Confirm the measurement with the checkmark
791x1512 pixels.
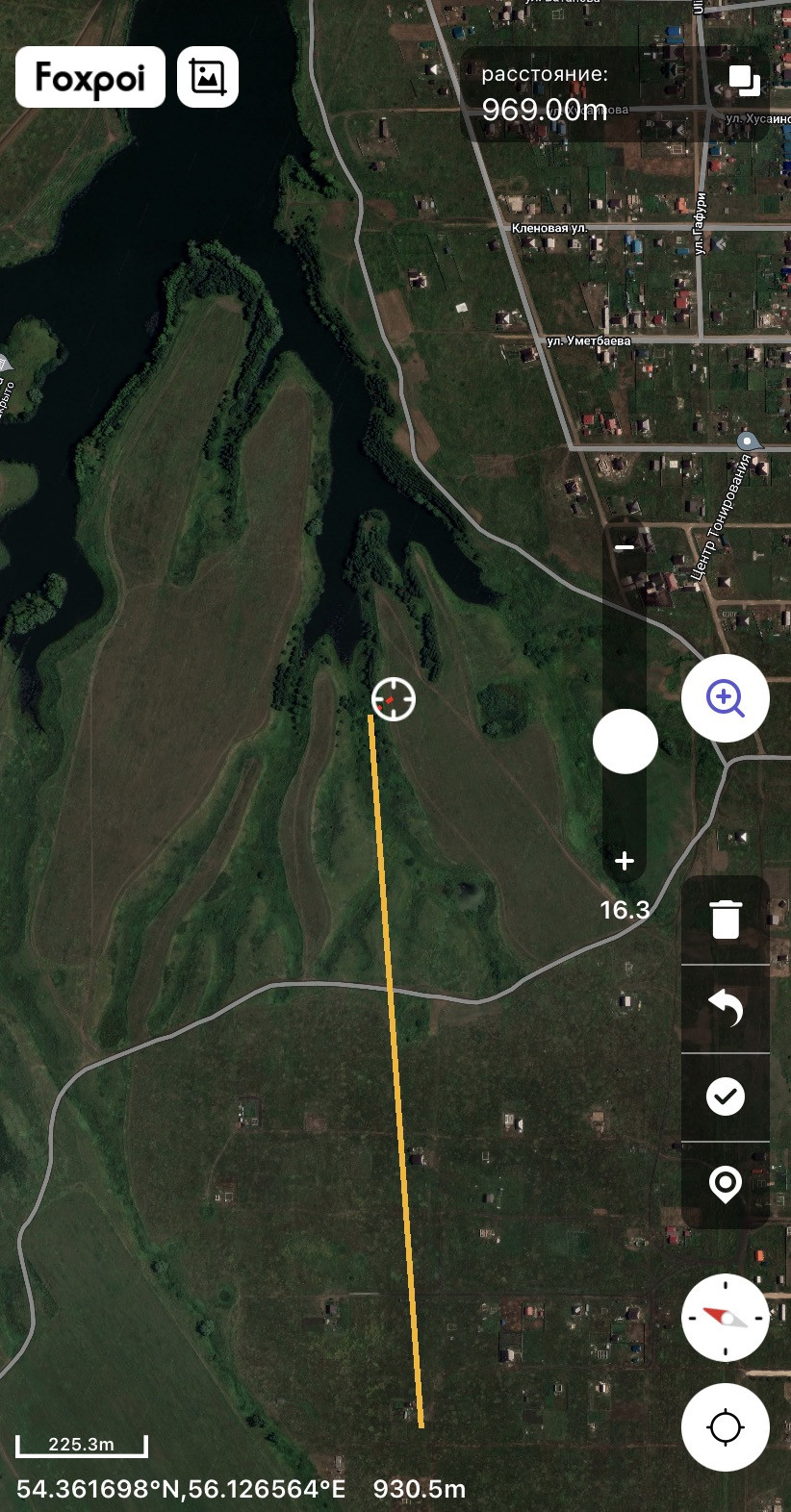tap(726, 1096)
